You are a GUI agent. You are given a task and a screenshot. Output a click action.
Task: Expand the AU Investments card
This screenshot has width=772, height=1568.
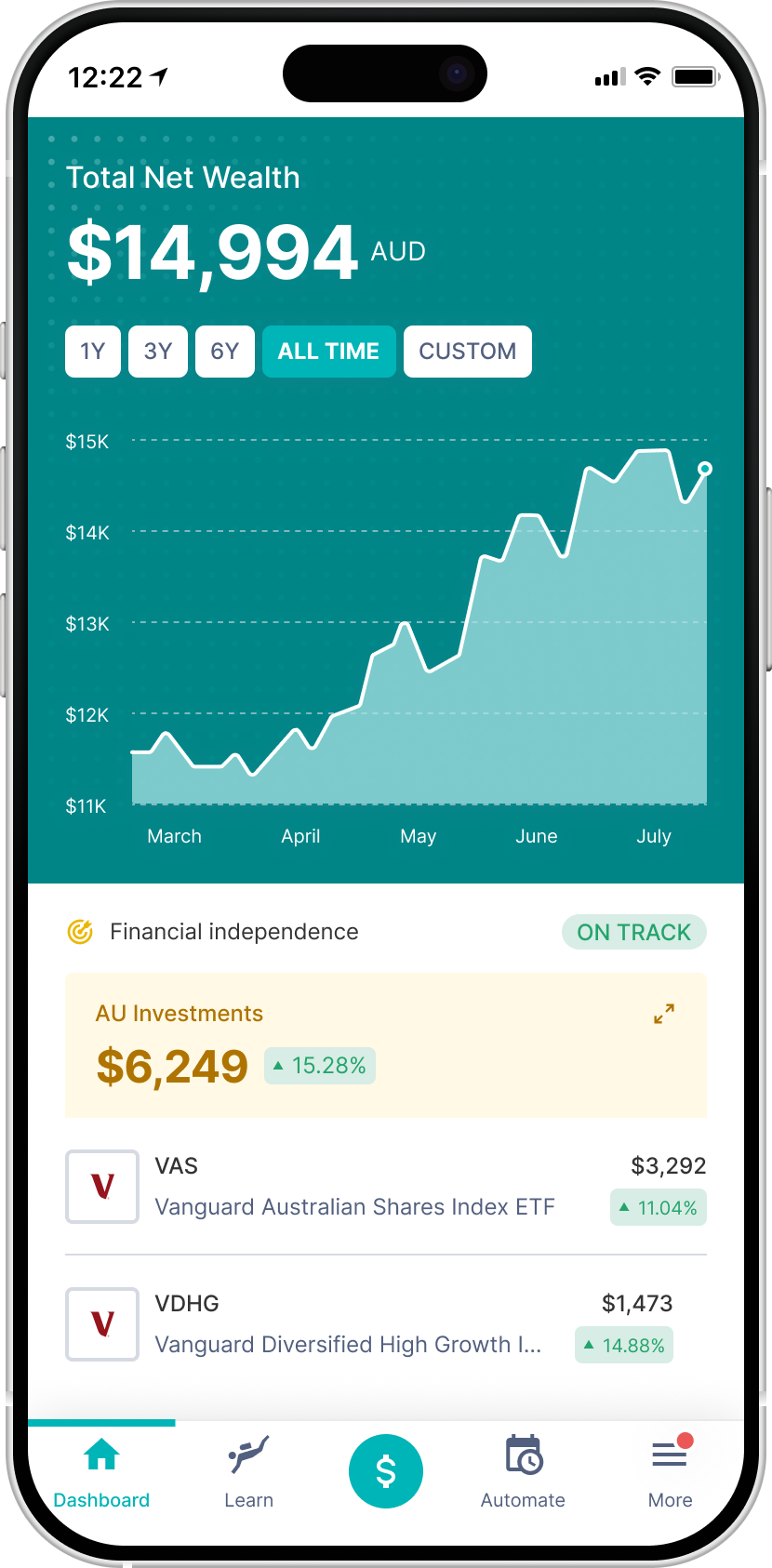coord(663,1014)
